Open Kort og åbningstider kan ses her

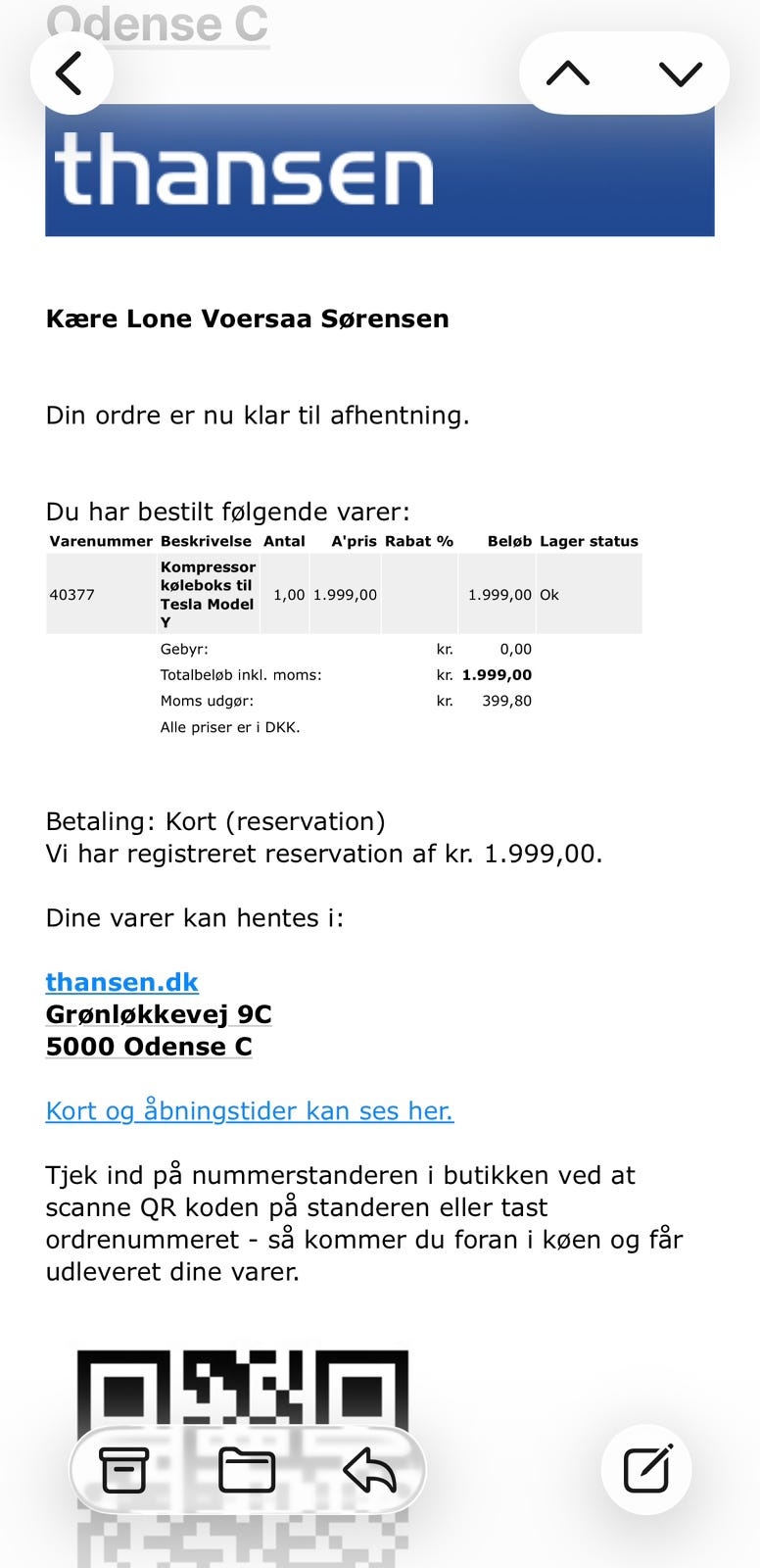coord(250,1110)
